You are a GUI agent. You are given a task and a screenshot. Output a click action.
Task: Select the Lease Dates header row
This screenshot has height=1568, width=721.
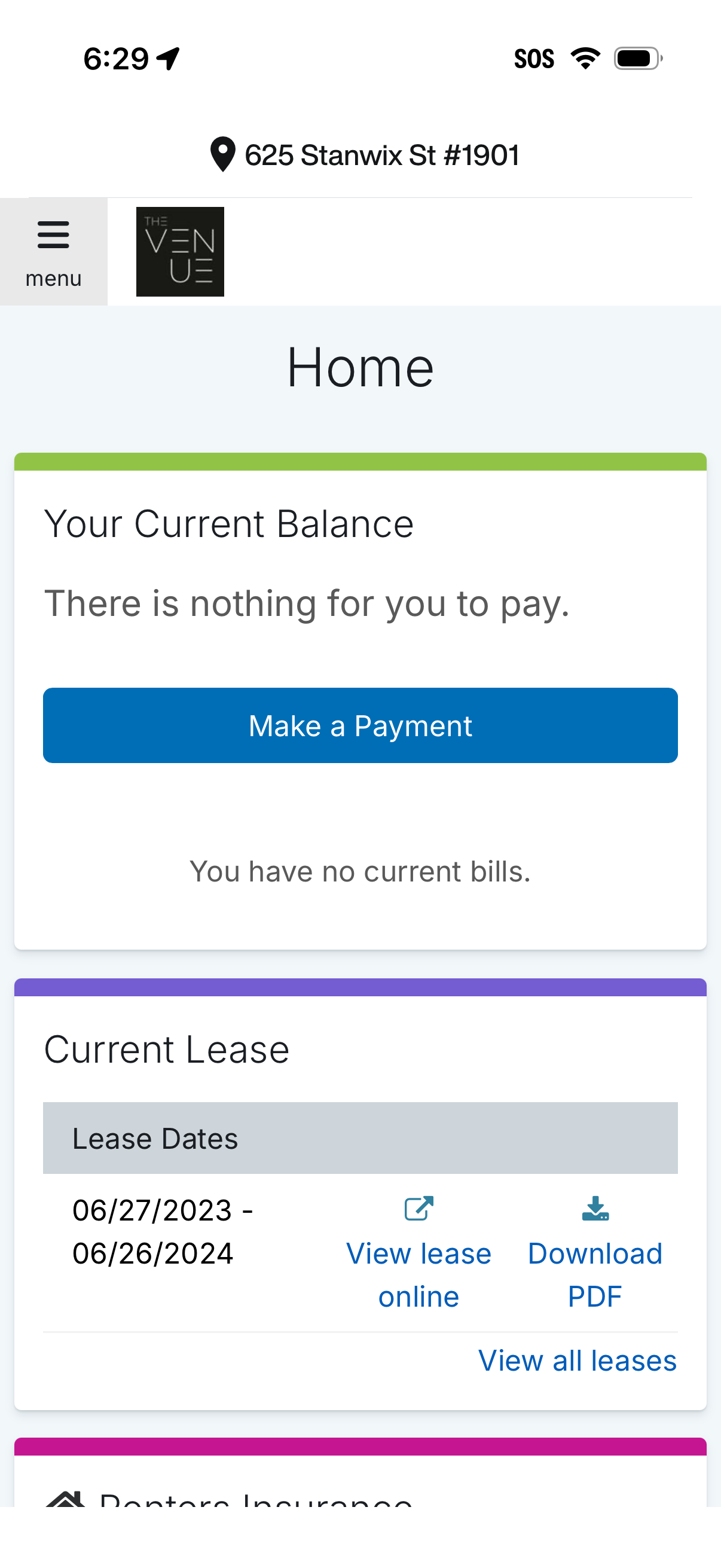(x=360, y=1137)
